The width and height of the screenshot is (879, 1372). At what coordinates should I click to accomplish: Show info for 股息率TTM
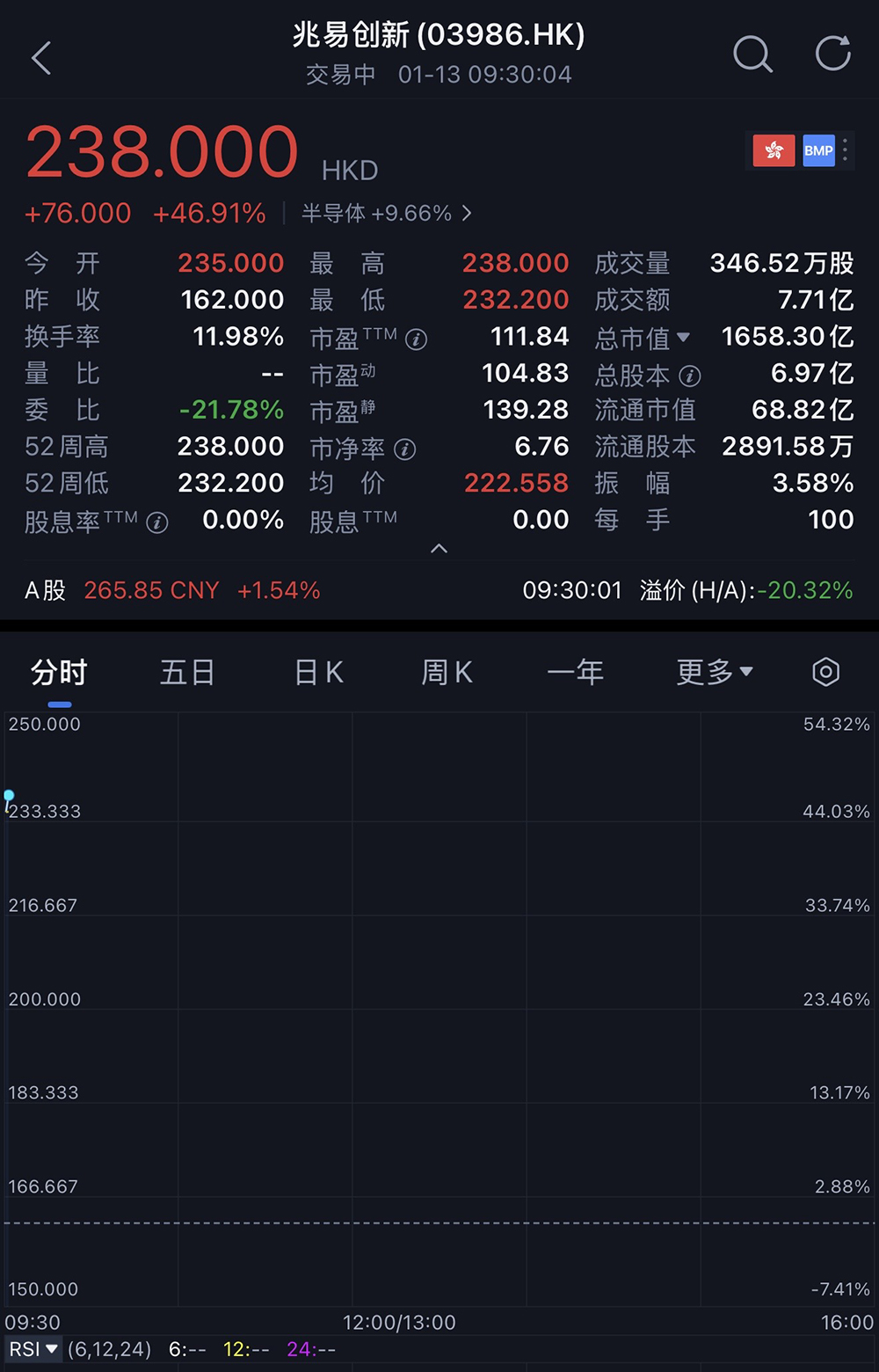[157, 523]
